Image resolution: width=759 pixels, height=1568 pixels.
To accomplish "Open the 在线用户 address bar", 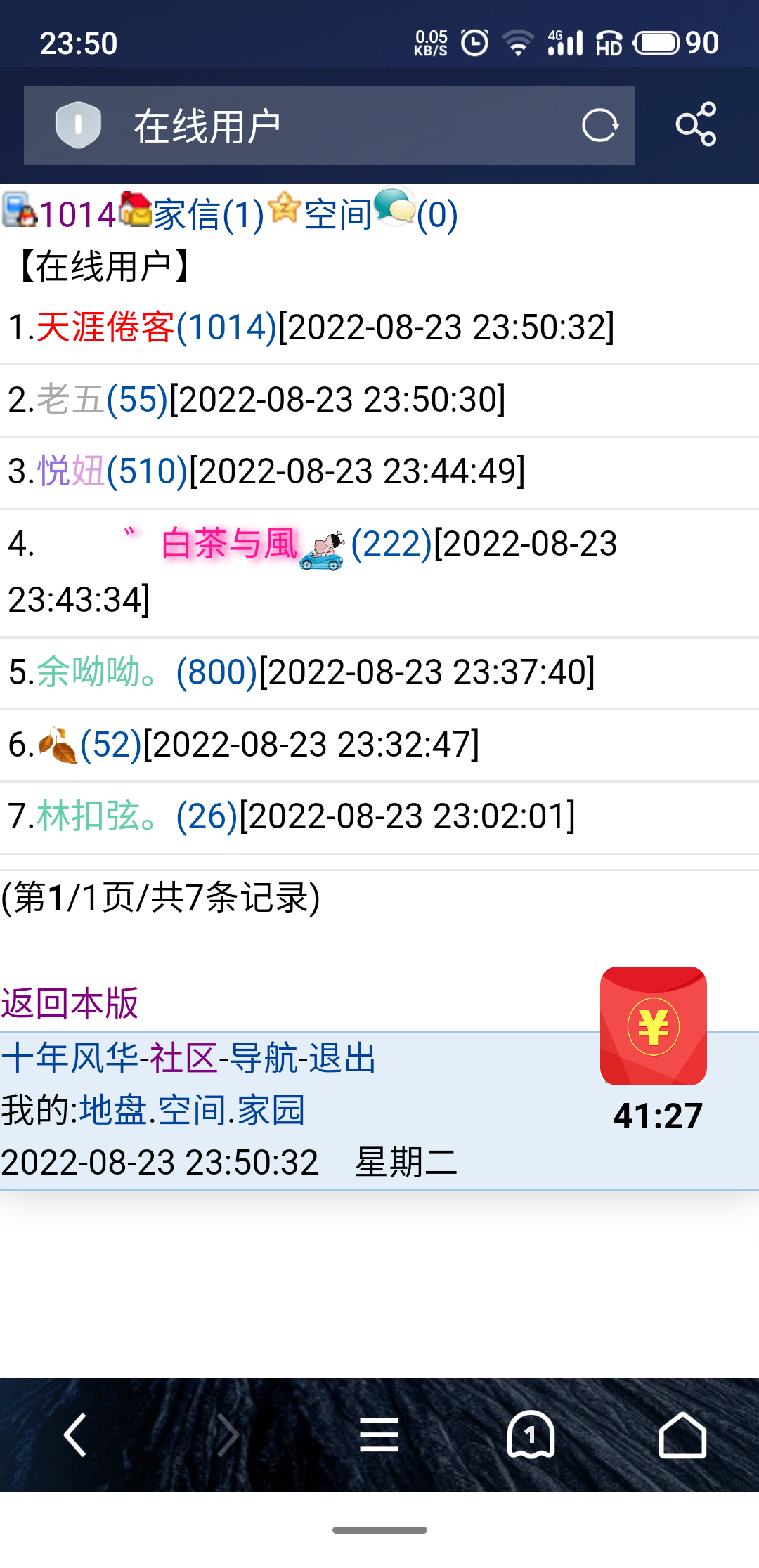I will click(316, 126).
